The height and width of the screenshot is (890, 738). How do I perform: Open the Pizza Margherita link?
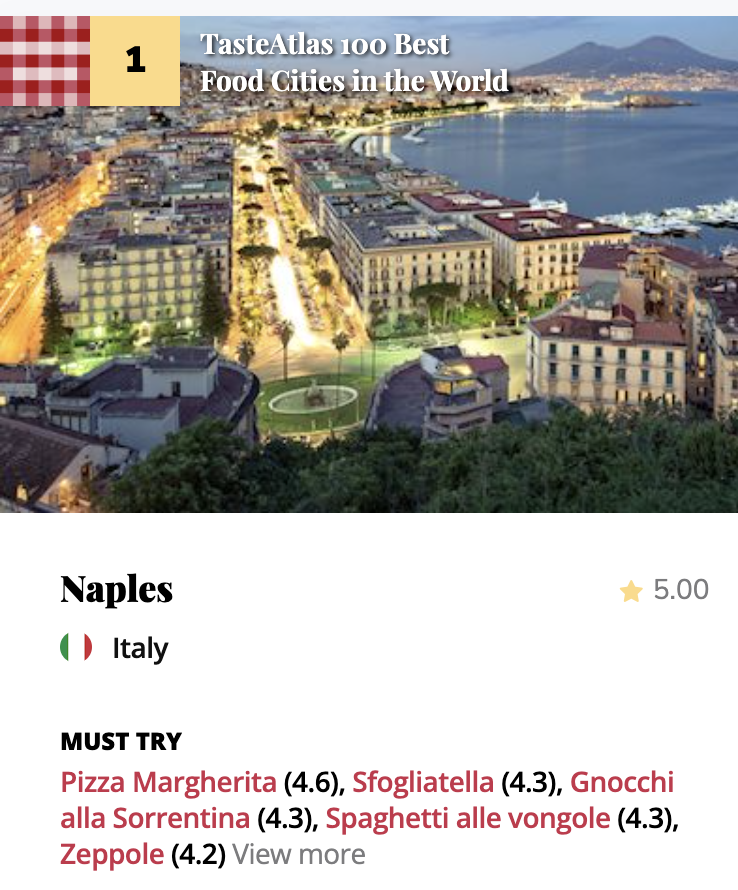(x=168, y=781)
